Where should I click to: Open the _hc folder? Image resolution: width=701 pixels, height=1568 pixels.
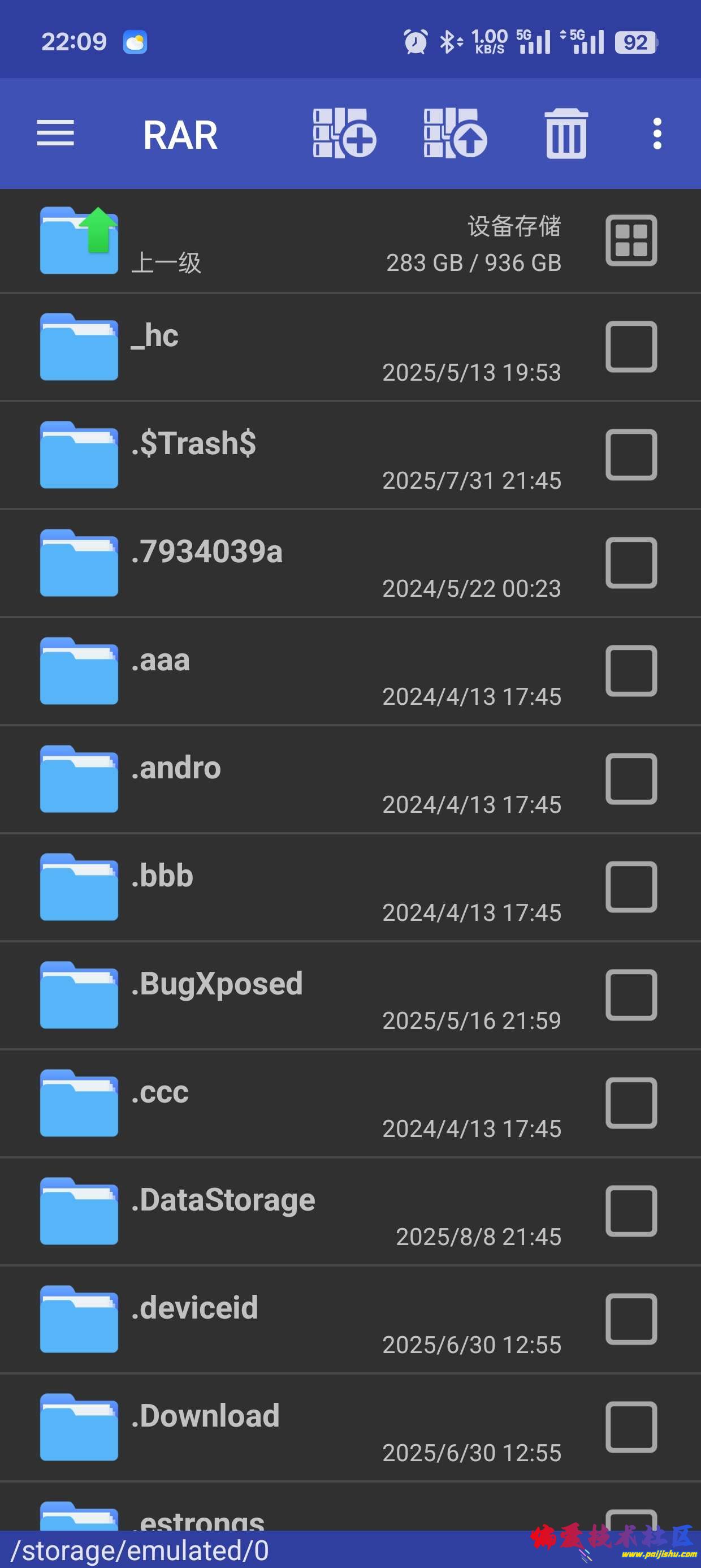pos(244,347)
